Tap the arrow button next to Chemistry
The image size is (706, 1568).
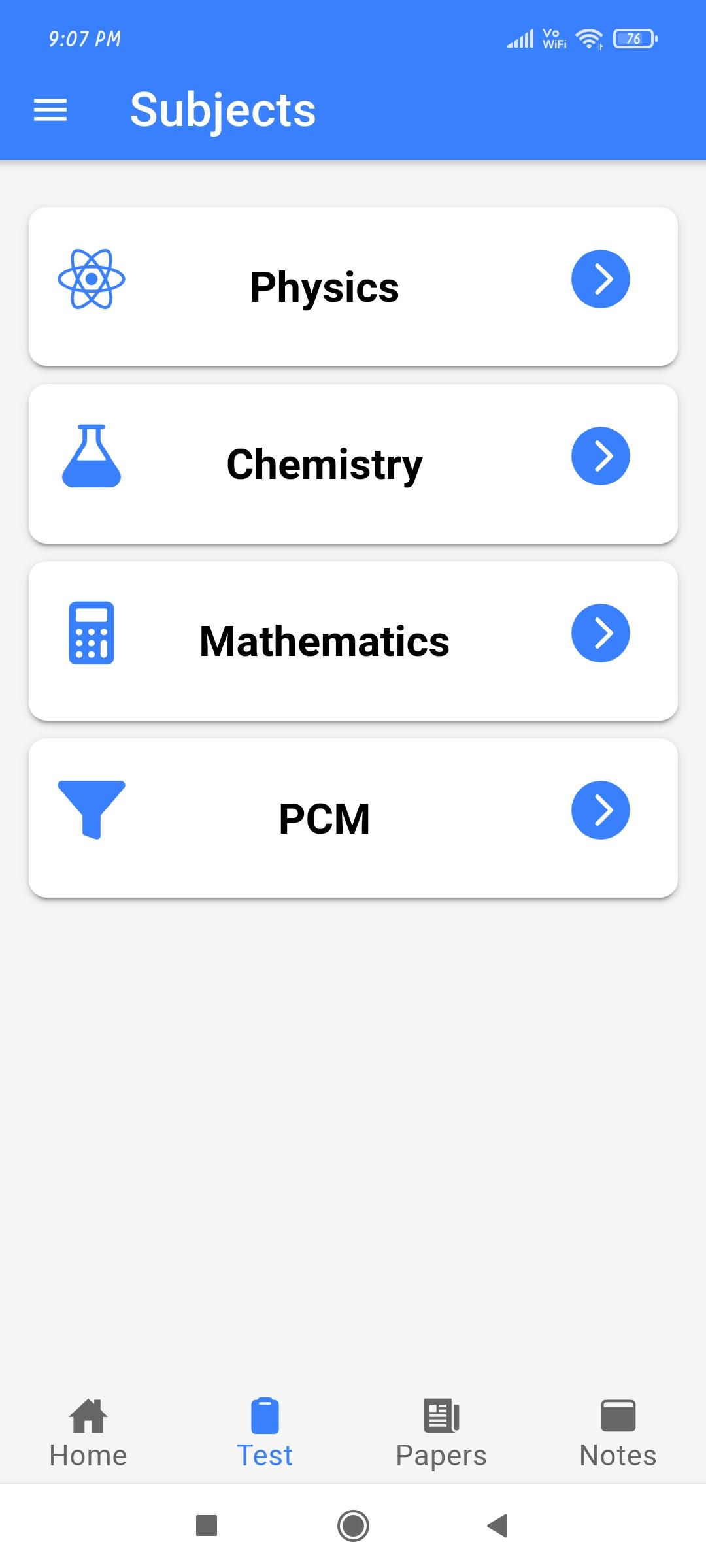[x=600, y=456]
